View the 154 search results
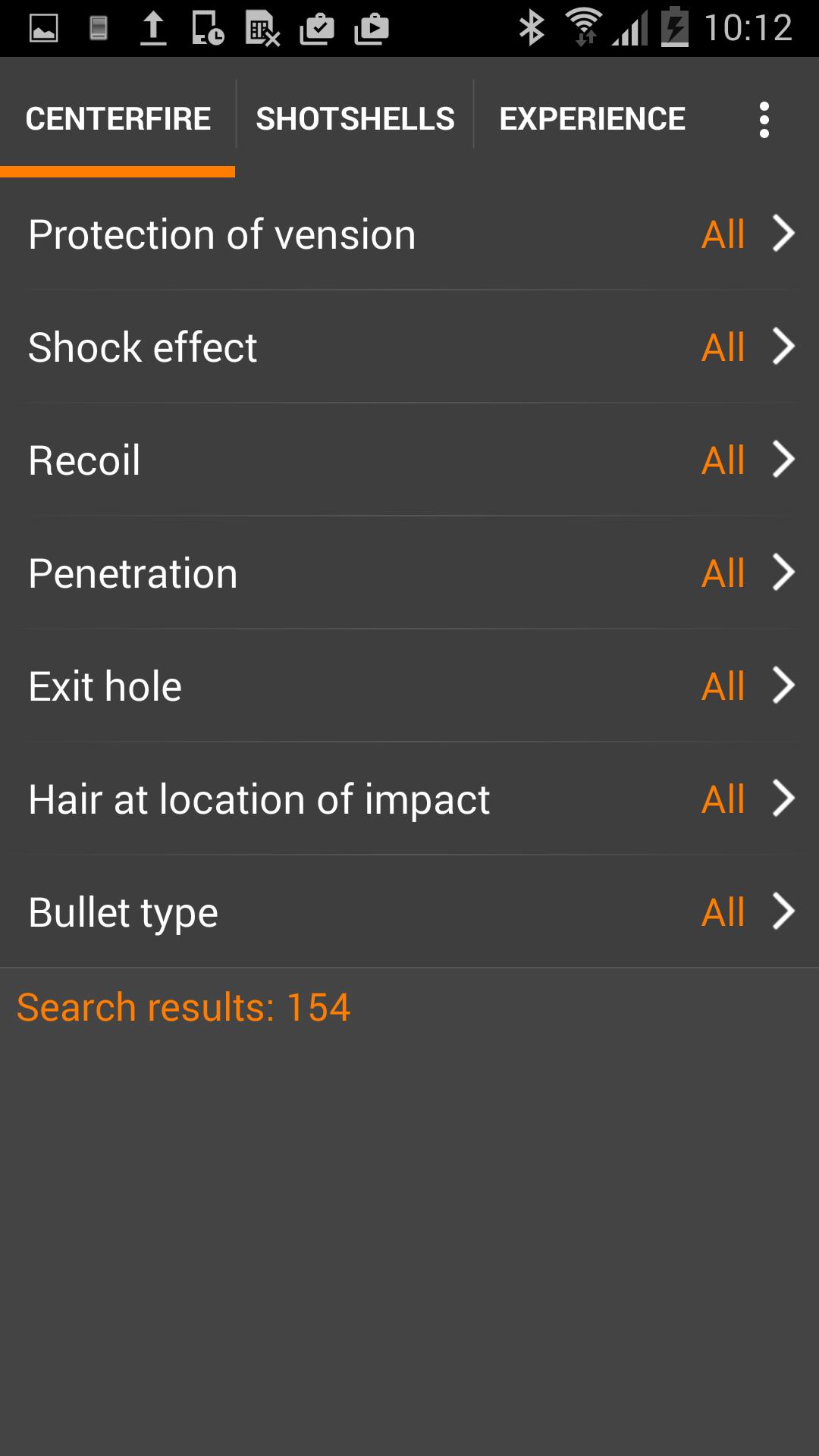819x1456 pixels. point(184,1008)
